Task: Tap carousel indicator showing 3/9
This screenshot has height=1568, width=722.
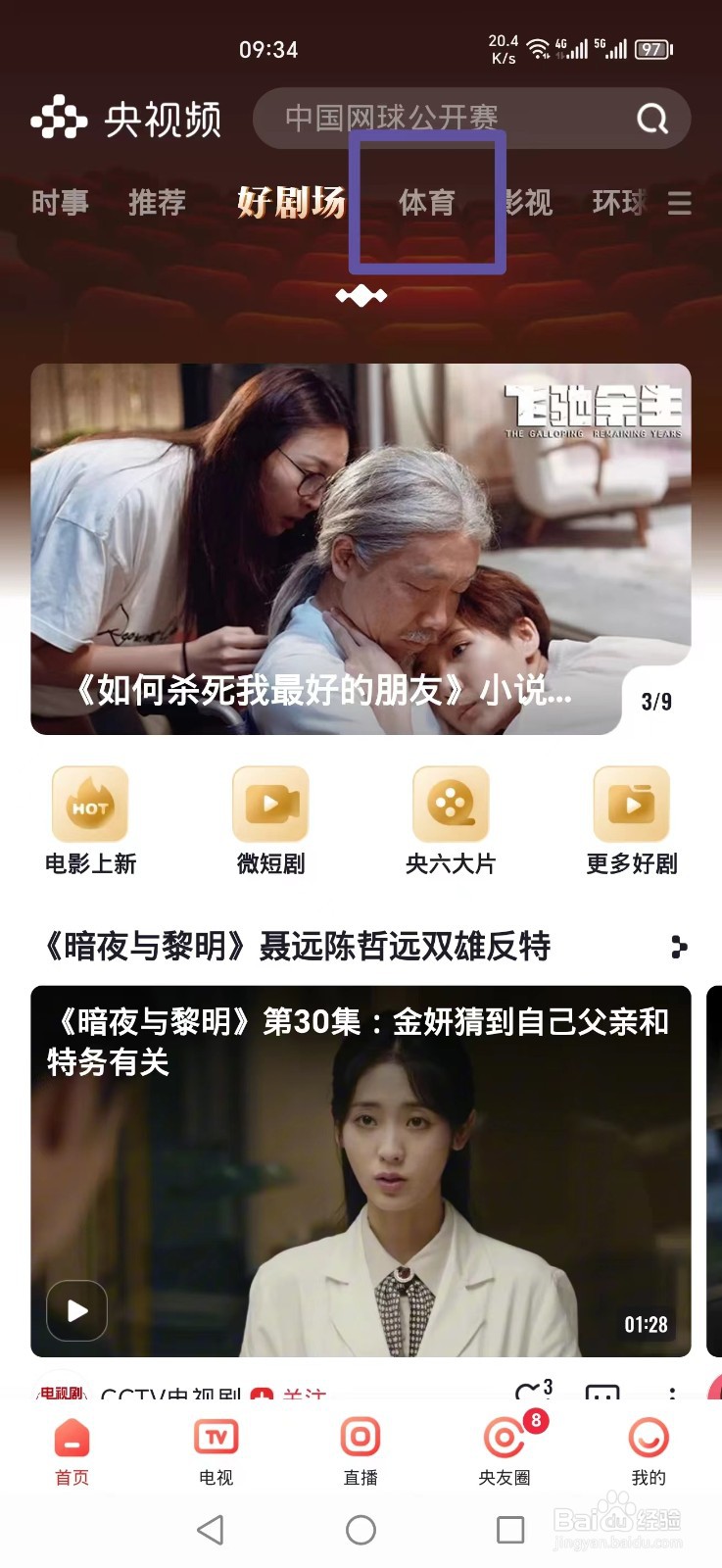Action: click(x=654, y=701)
